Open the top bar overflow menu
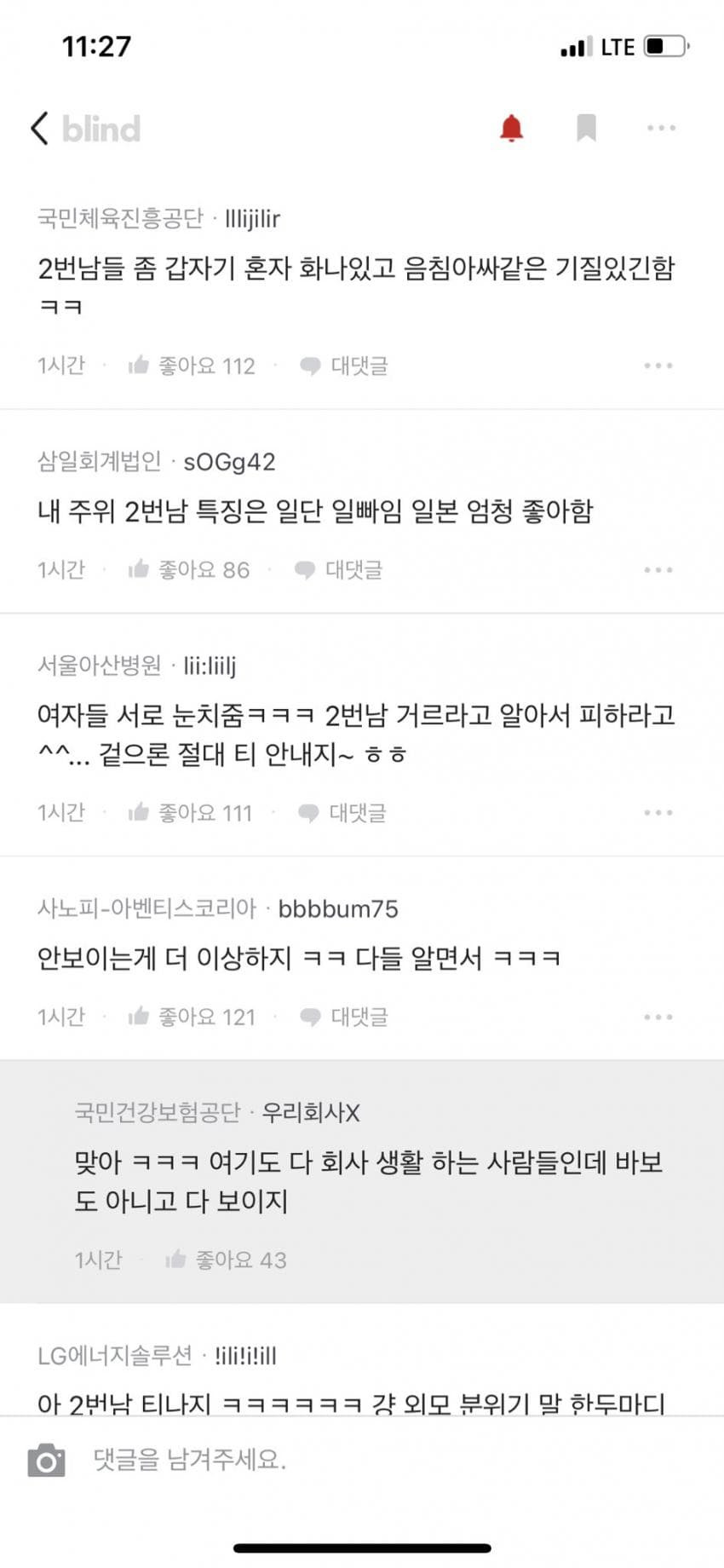Screen dimensions: 724x1568 click(661, 129)
